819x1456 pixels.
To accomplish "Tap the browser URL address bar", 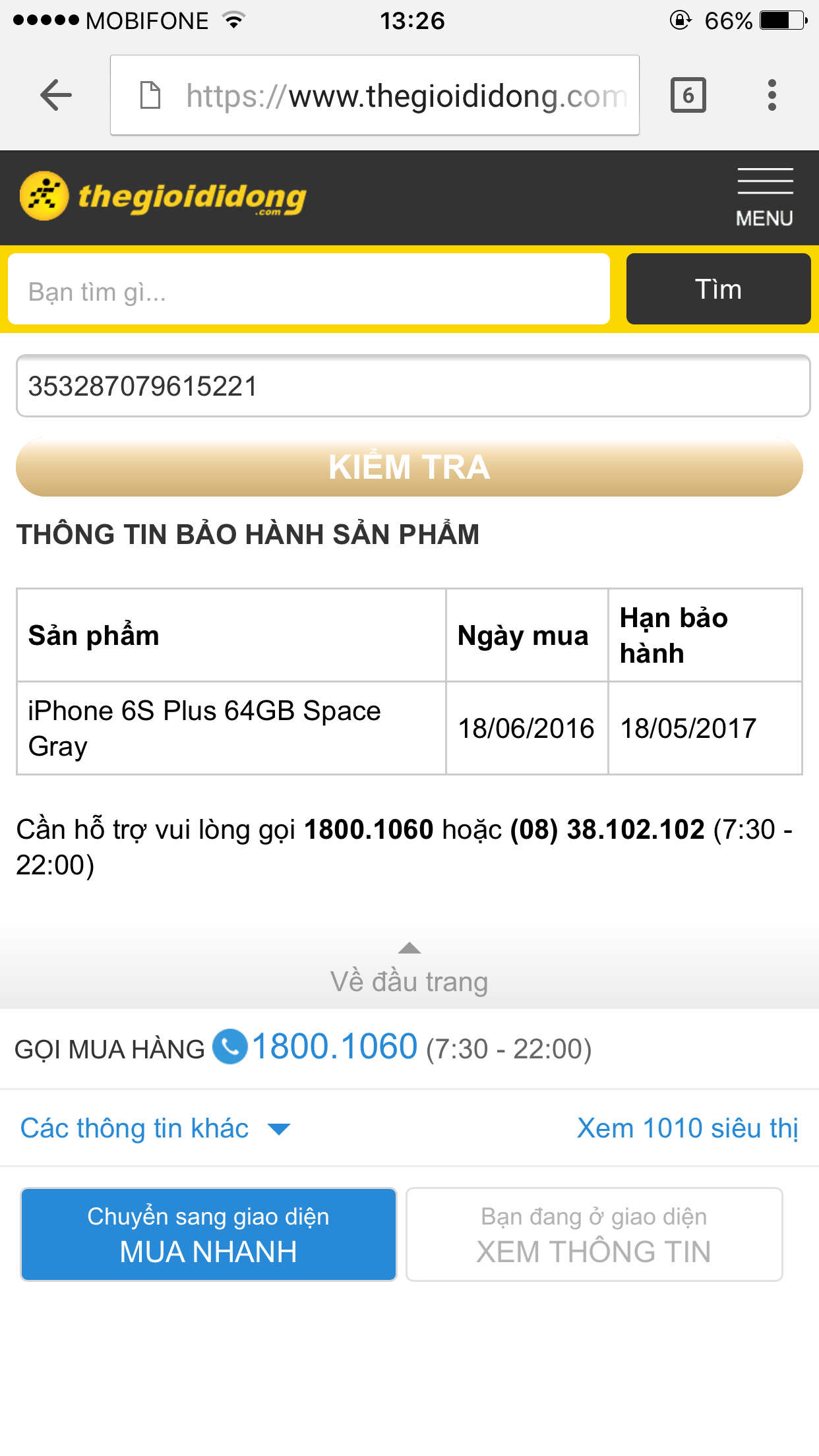I will (x=375, y=96).
